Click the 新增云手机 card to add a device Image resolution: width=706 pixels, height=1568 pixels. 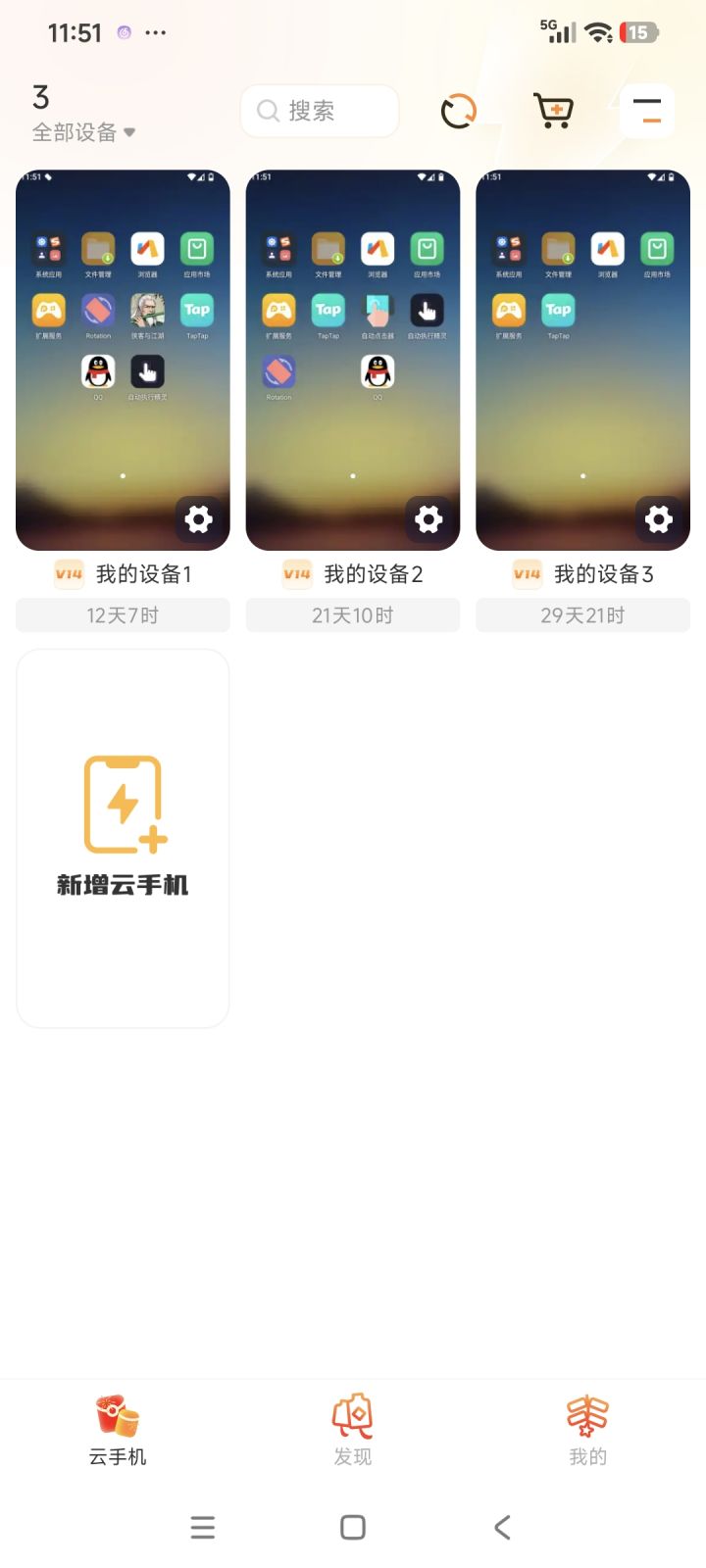[123, 838]
